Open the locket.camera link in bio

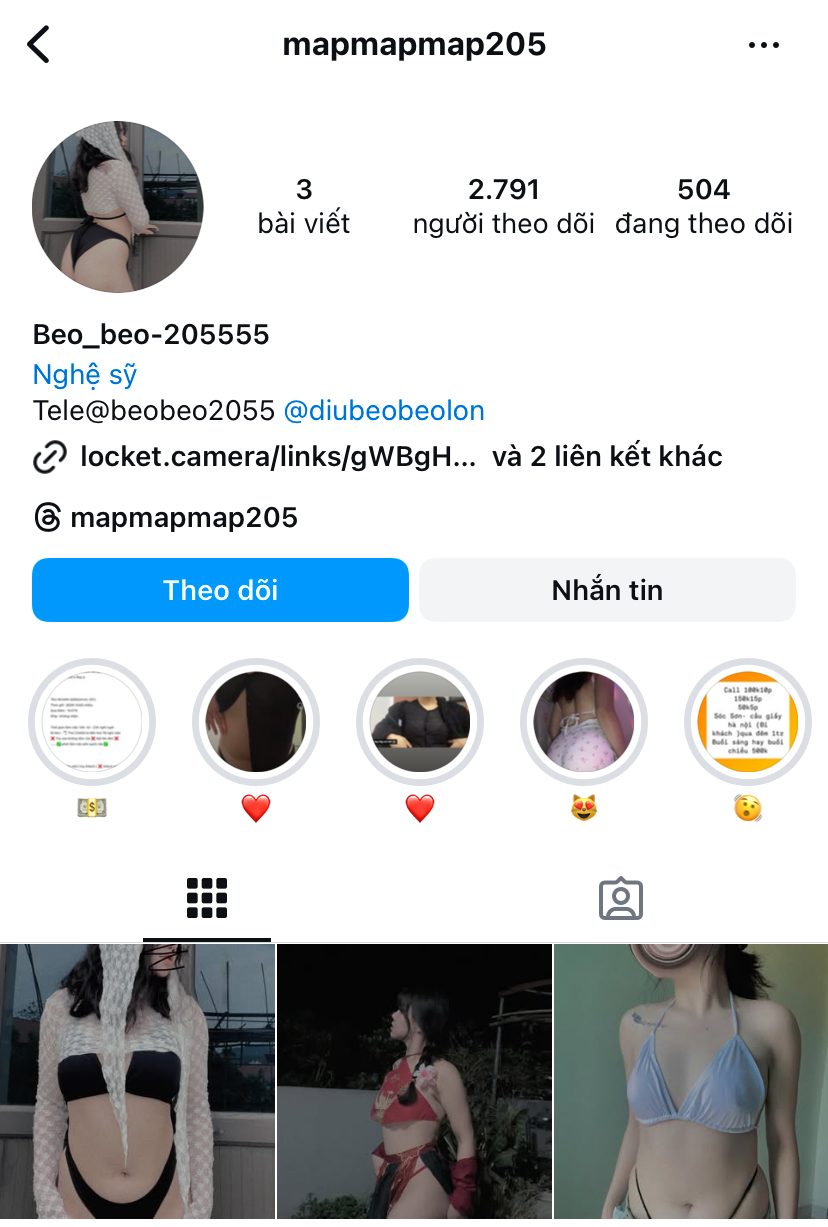tap(278, 457)
